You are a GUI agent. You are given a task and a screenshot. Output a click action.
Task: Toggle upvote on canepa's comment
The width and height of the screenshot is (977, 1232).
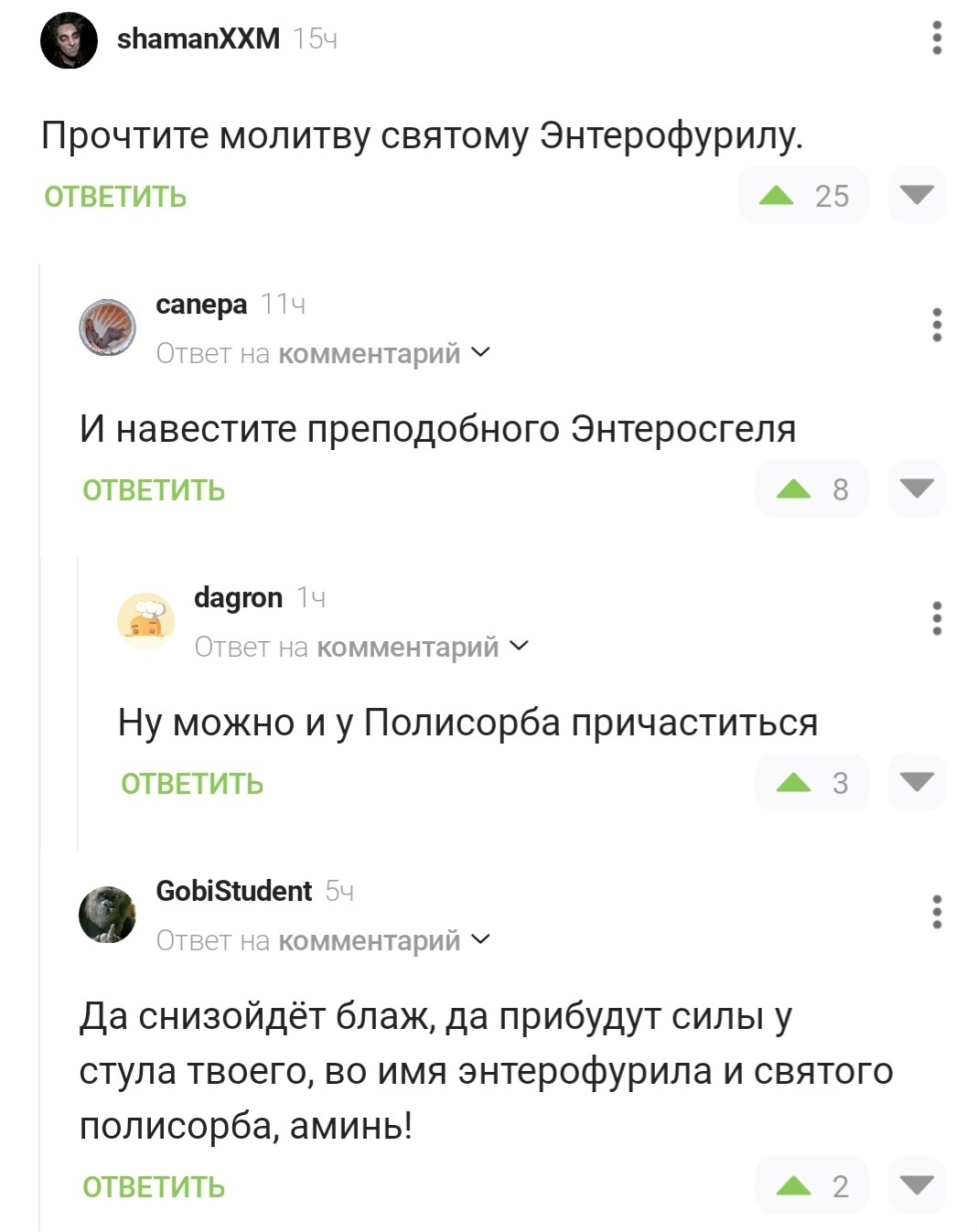click(x=792, y=488)
